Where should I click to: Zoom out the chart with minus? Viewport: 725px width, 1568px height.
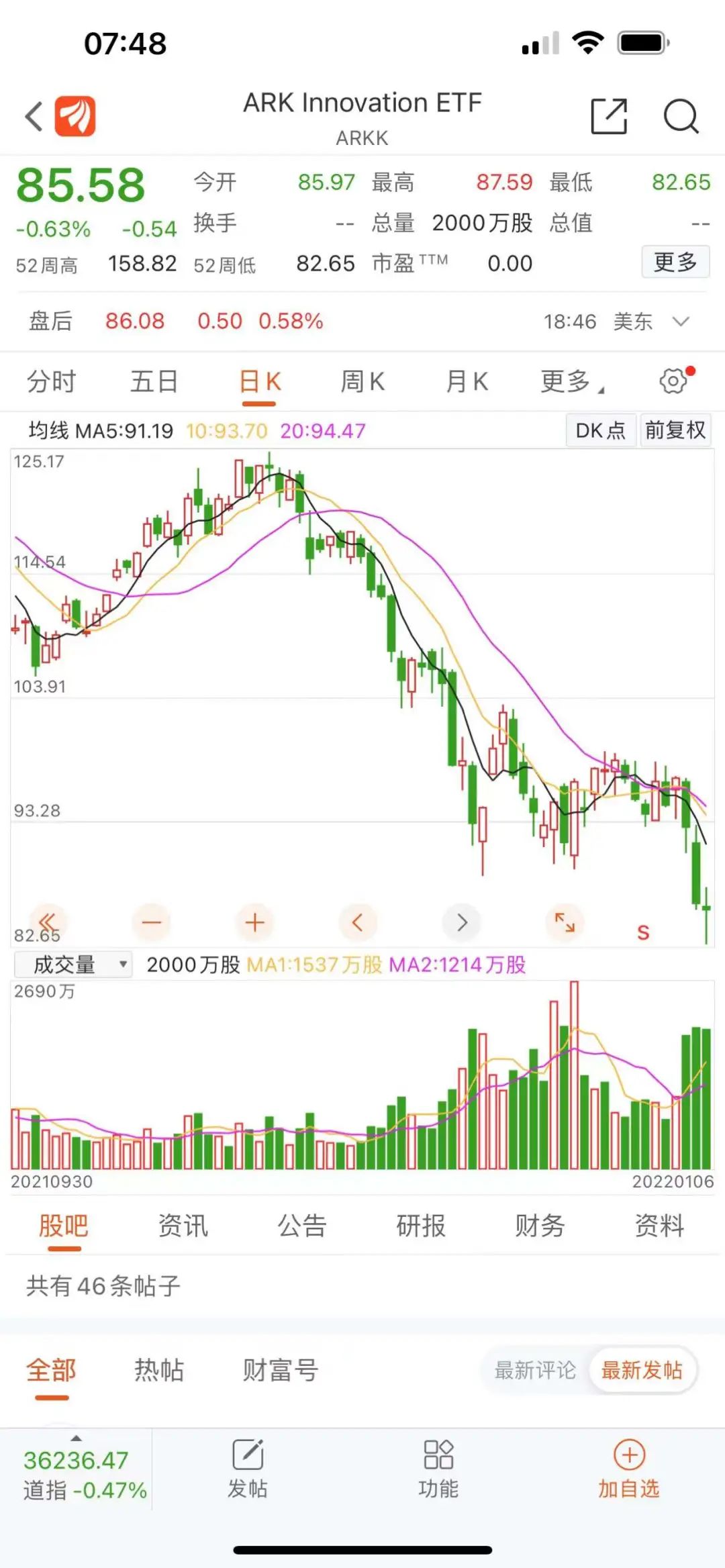point(152,923)
